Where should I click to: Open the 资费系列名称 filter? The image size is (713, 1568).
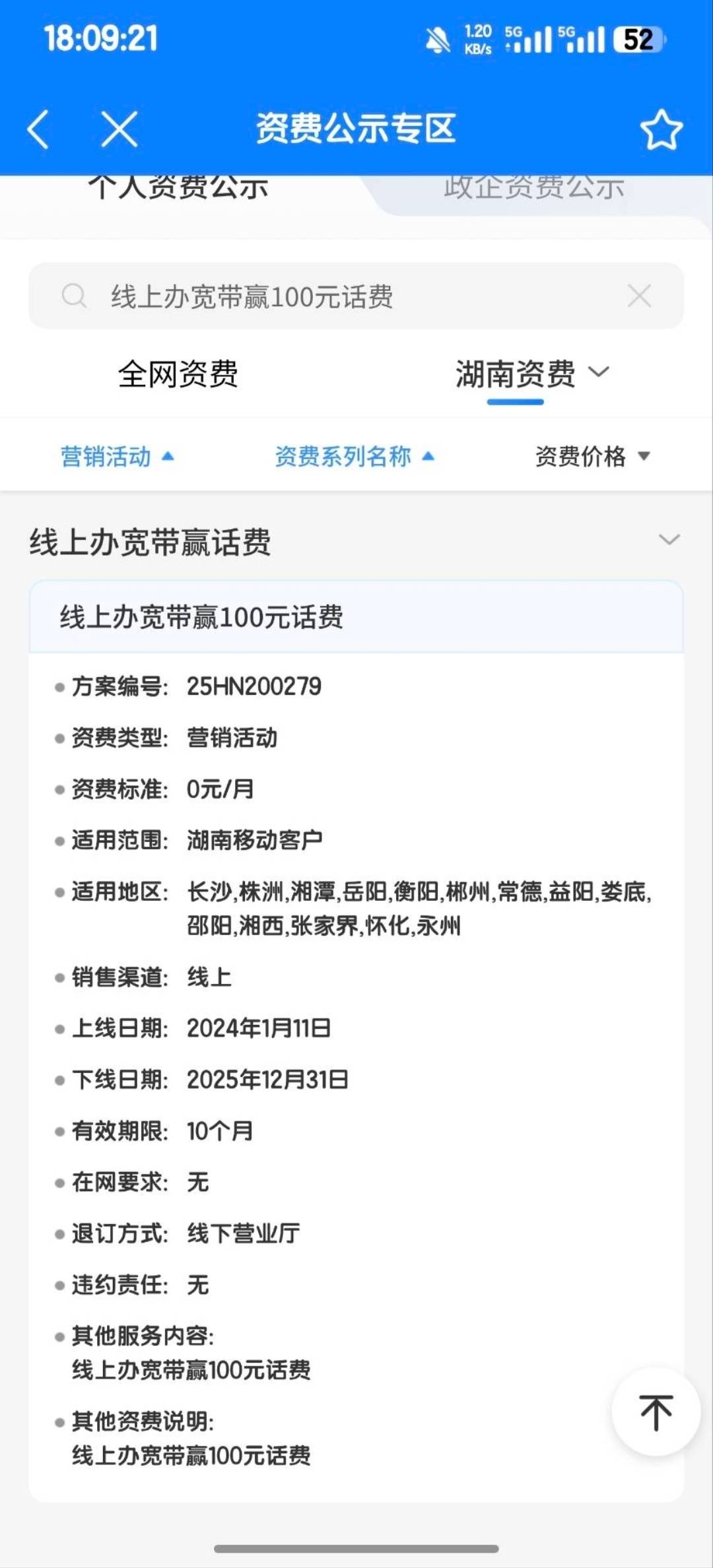coord(355,456)
